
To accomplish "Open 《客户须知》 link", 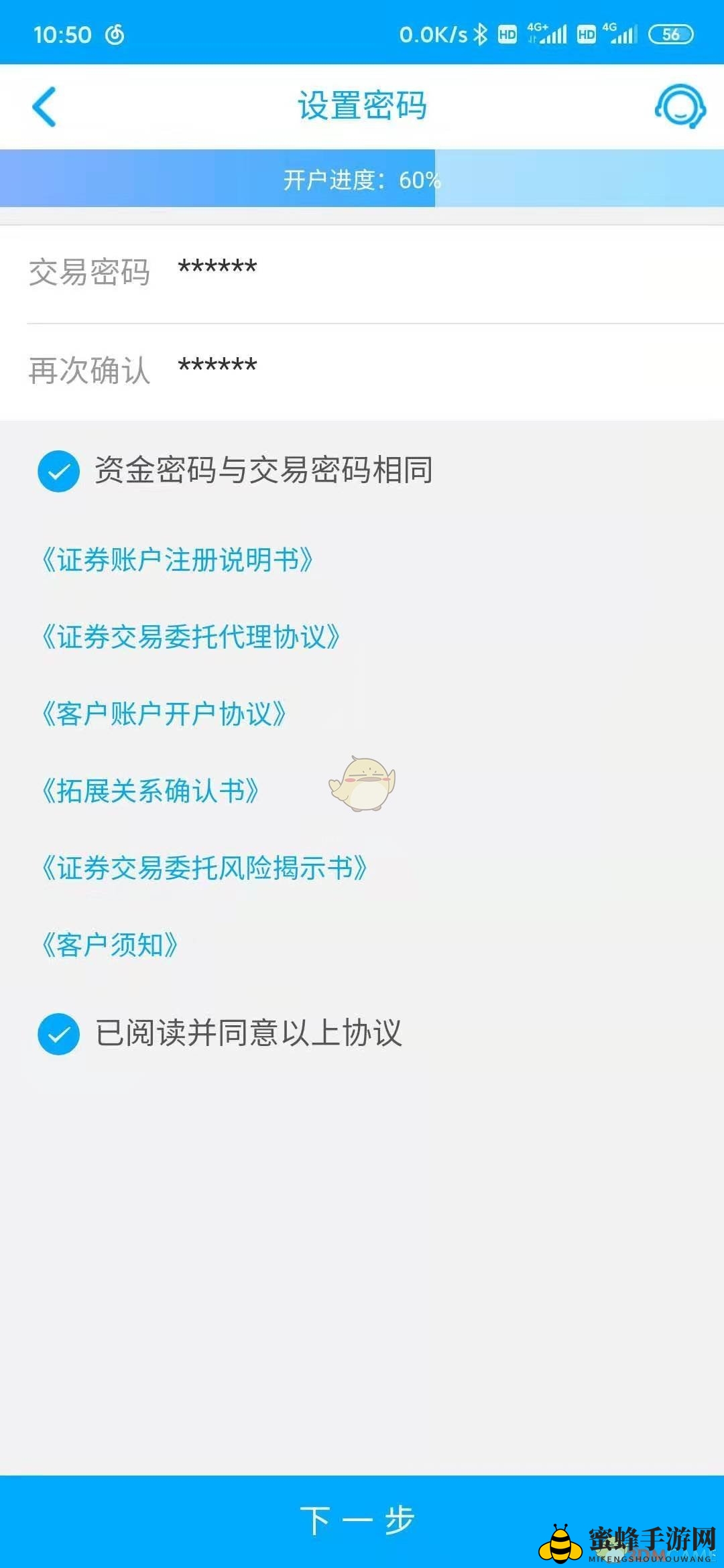I will tap(110, 945).
